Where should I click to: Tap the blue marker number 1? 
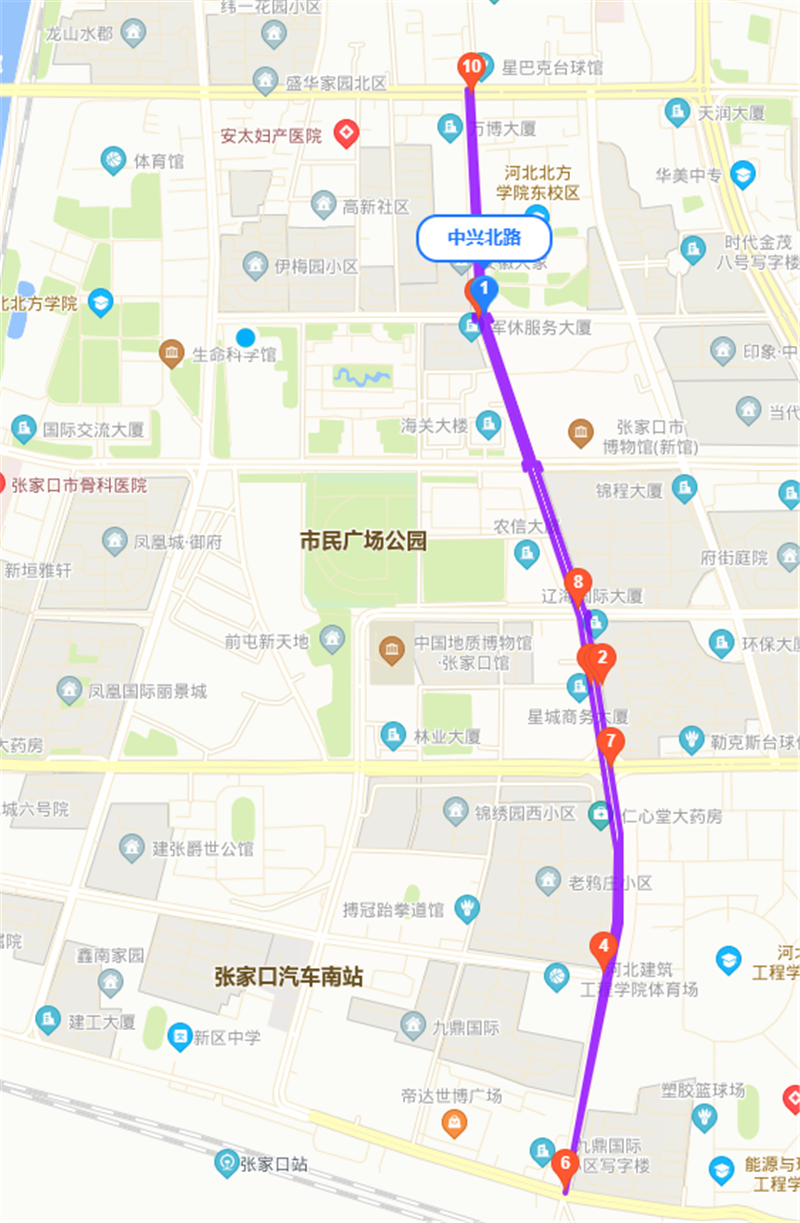(484, 291)
